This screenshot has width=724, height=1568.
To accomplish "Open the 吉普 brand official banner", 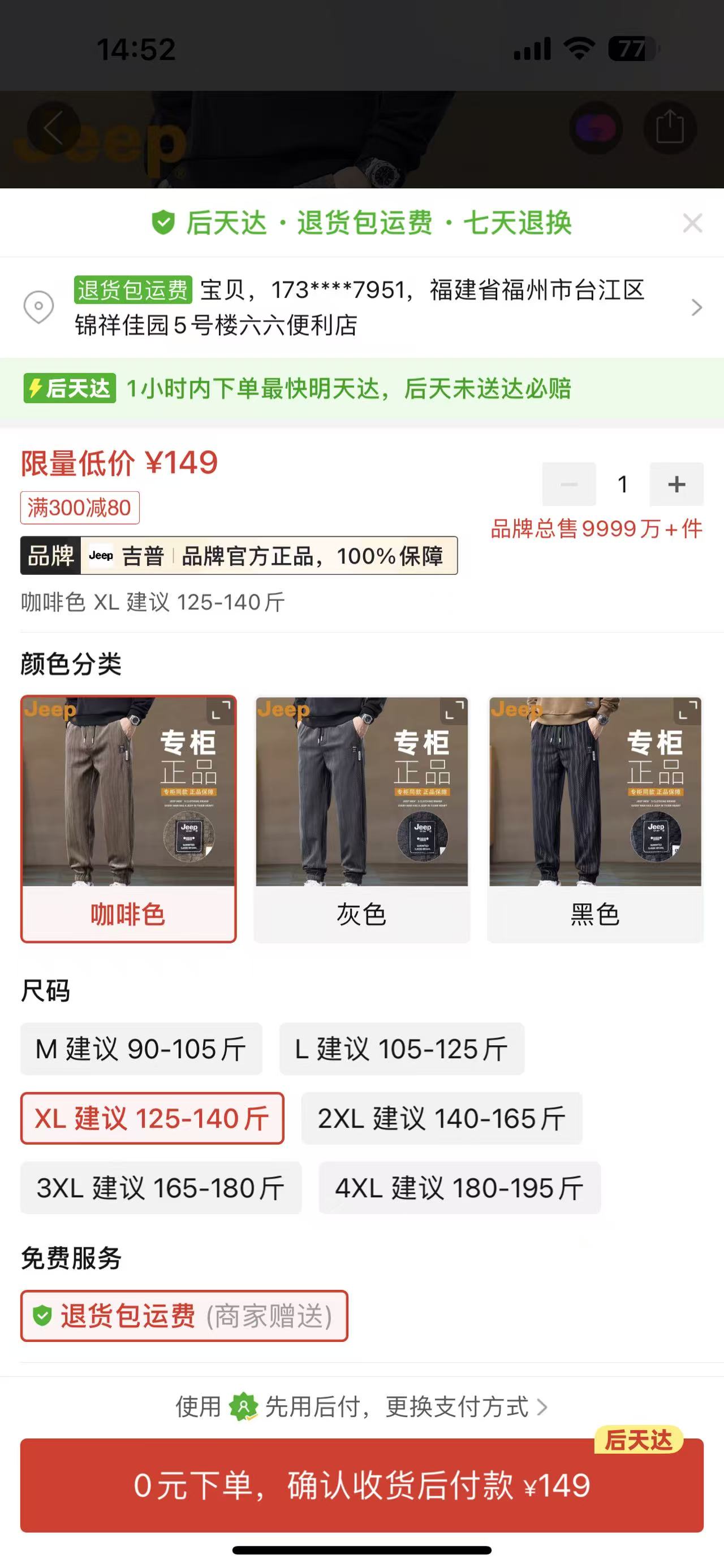I will click(239, 556).
